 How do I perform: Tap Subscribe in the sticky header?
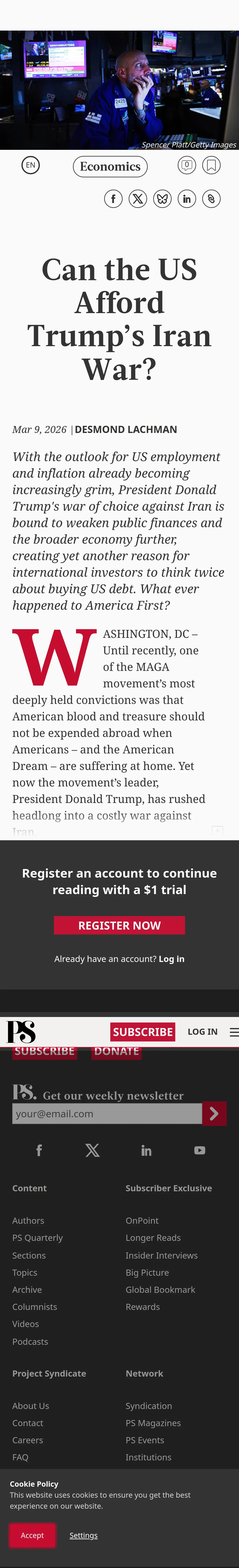[x=143, y=1032]
